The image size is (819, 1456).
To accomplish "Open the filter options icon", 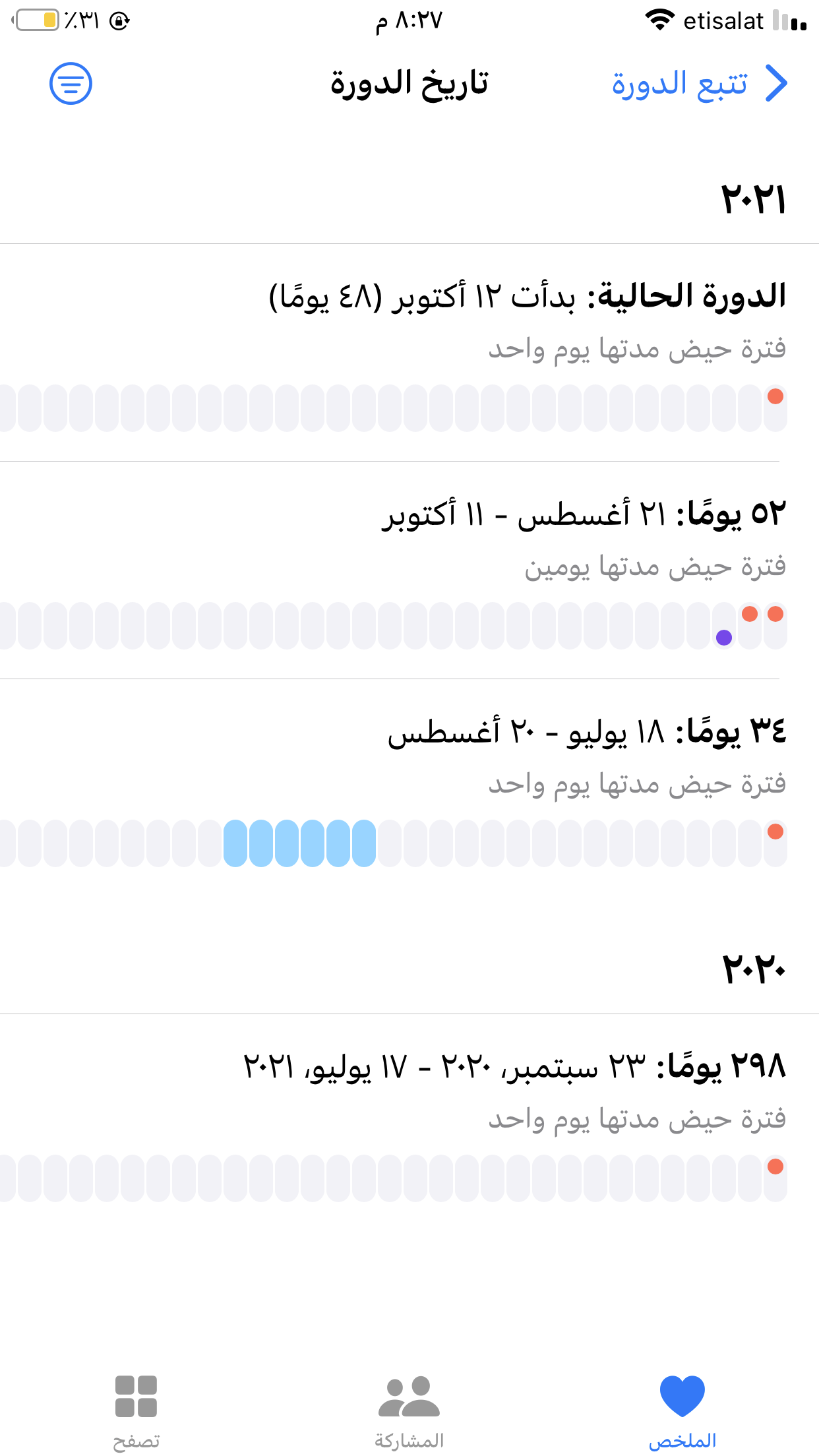I will click(71, 84).
